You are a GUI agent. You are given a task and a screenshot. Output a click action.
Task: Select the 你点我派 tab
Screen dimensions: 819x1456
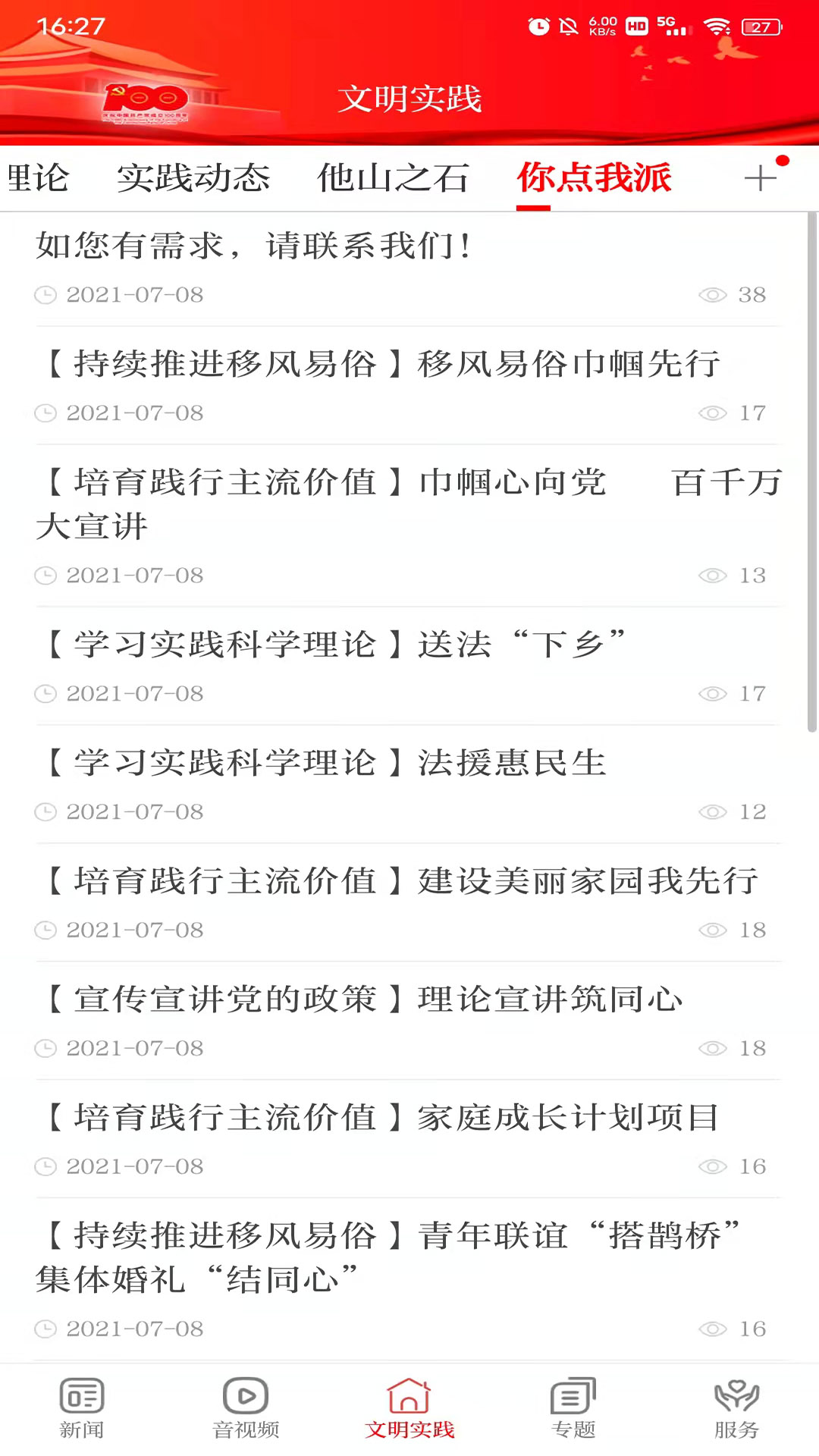click(x=594, y=179)
